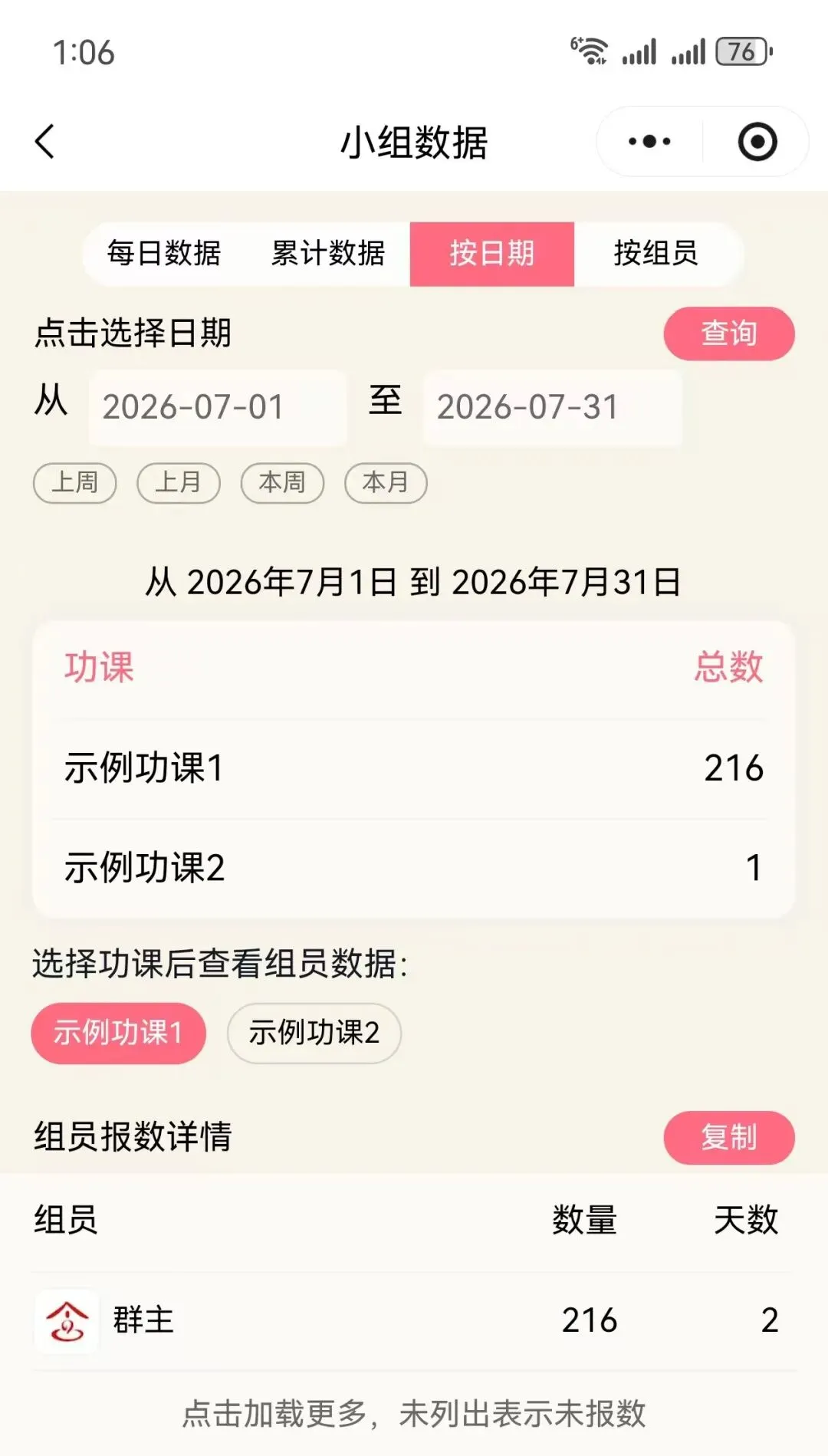The width and height of the screenshot is (828, 1456).
Task: Open the mini program three-dot menu
Action: point(649,142)
